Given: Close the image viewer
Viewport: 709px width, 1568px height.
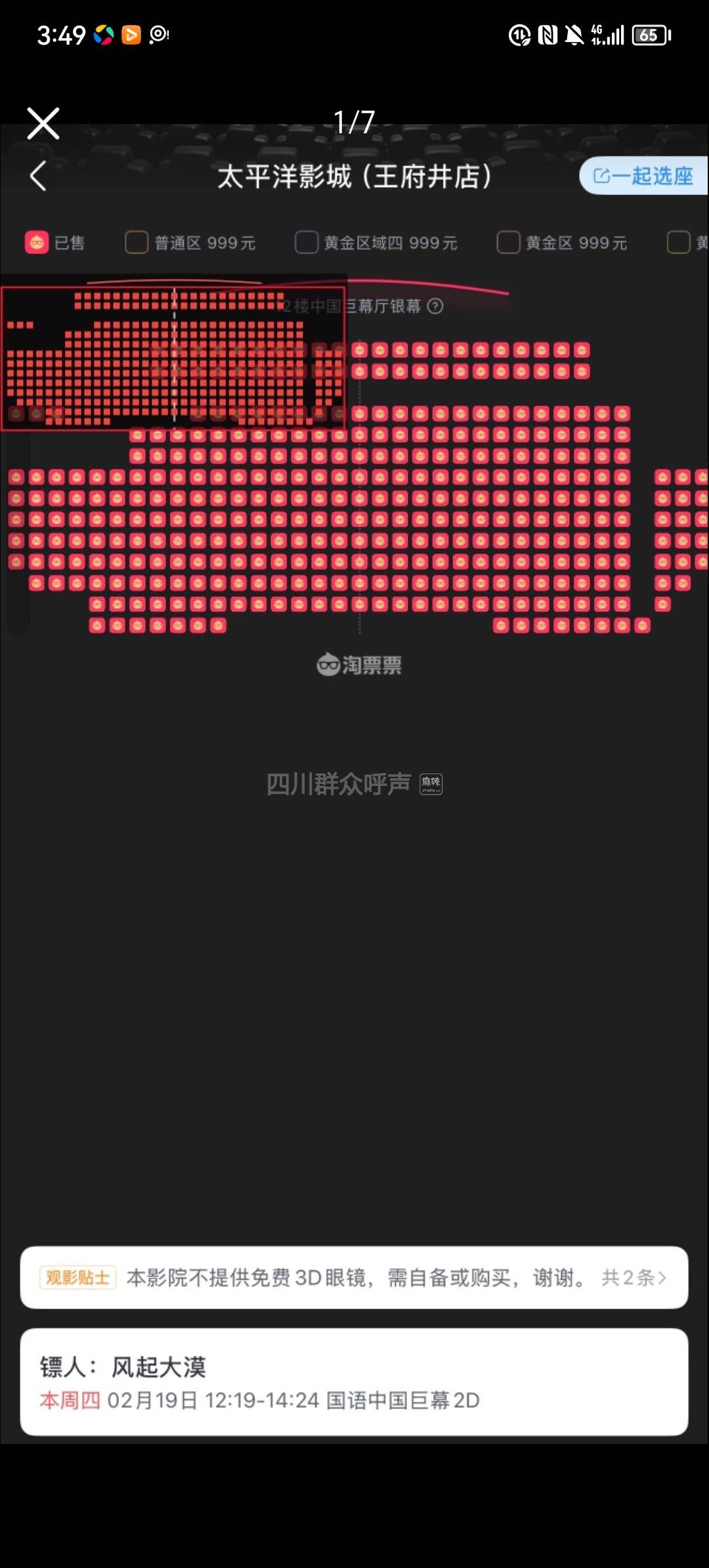Looking at the screenshot, I should coord(43,123).
